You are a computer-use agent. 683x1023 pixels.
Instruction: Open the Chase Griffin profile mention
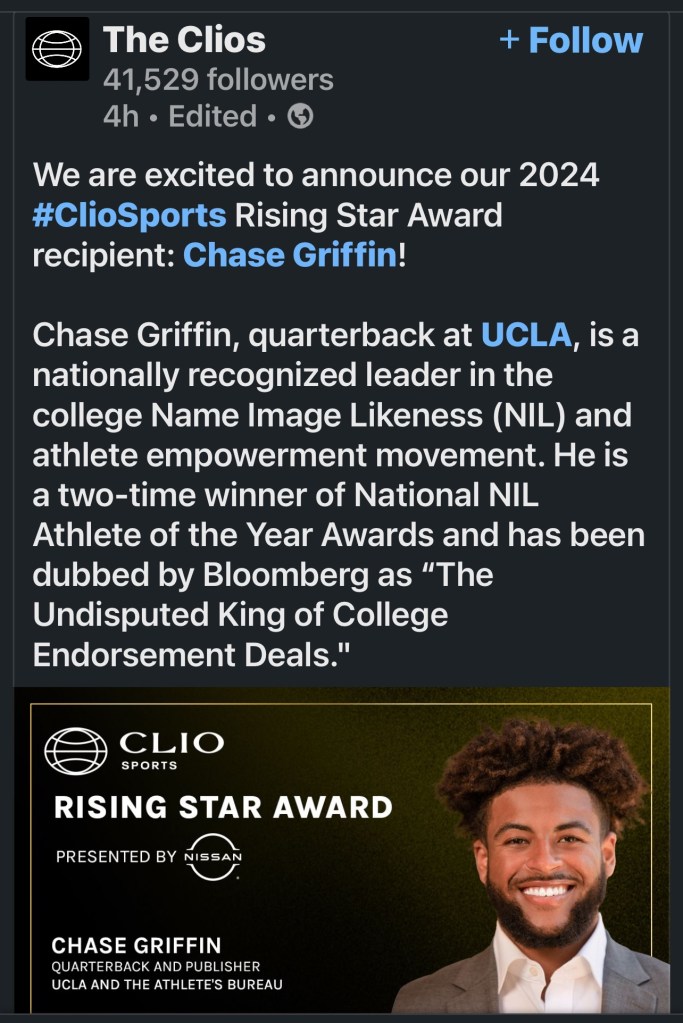point(290,254)
